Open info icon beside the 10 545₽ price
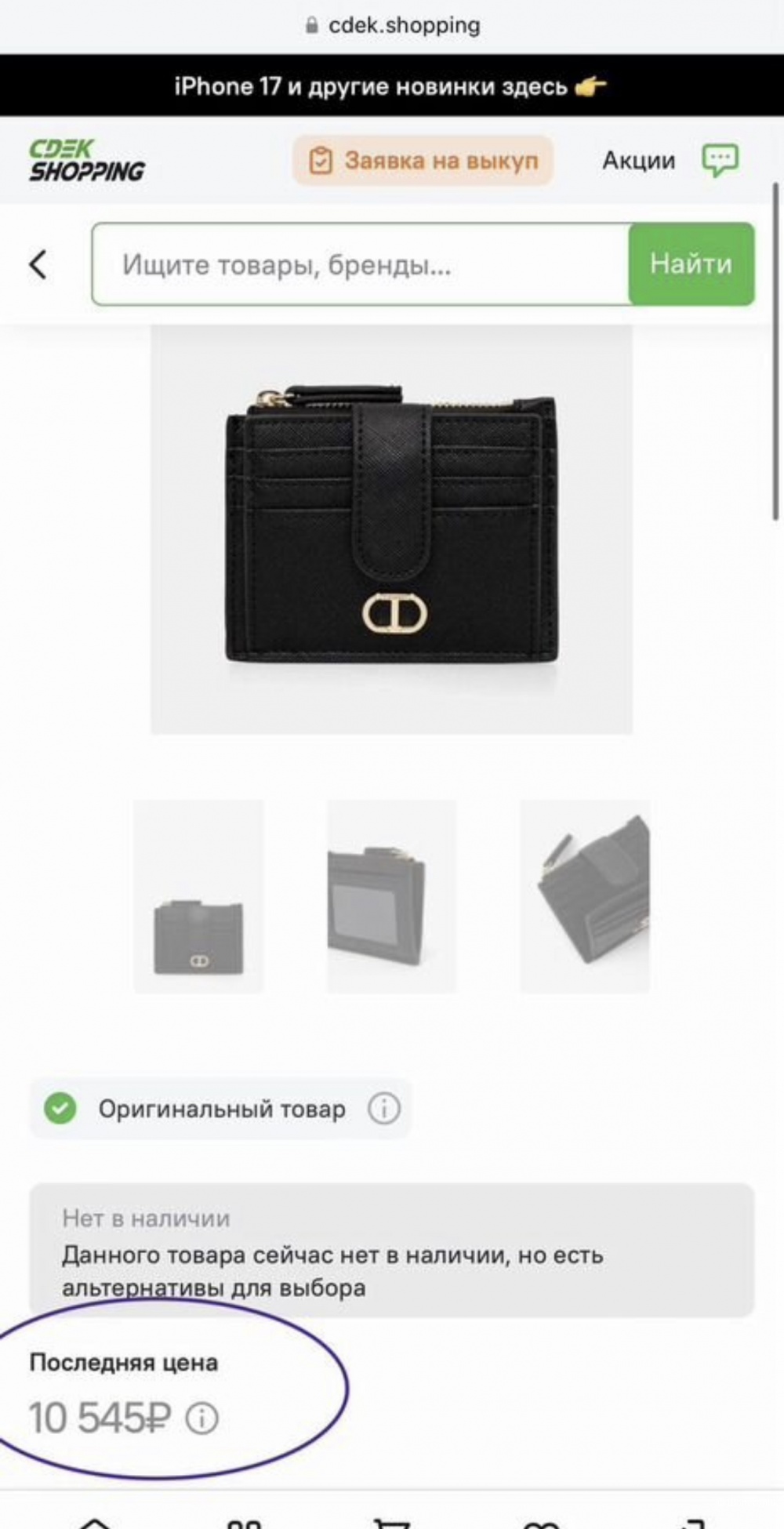 click(x=202, y=1418)
